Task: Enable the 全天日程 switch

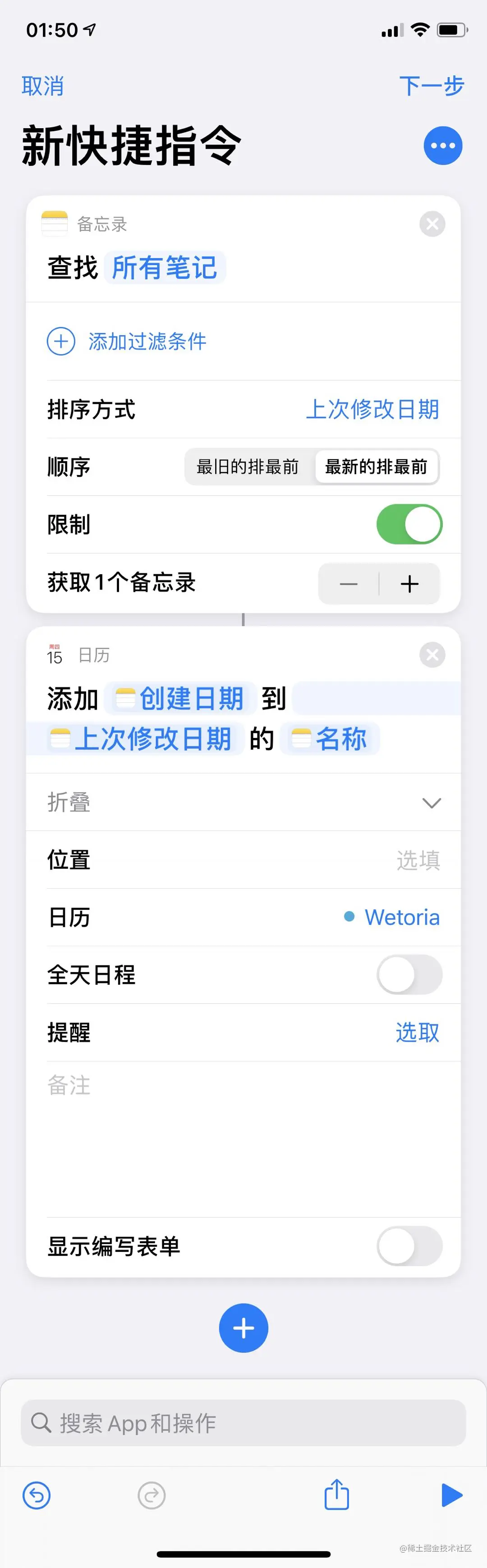Action: pos(409,974)
